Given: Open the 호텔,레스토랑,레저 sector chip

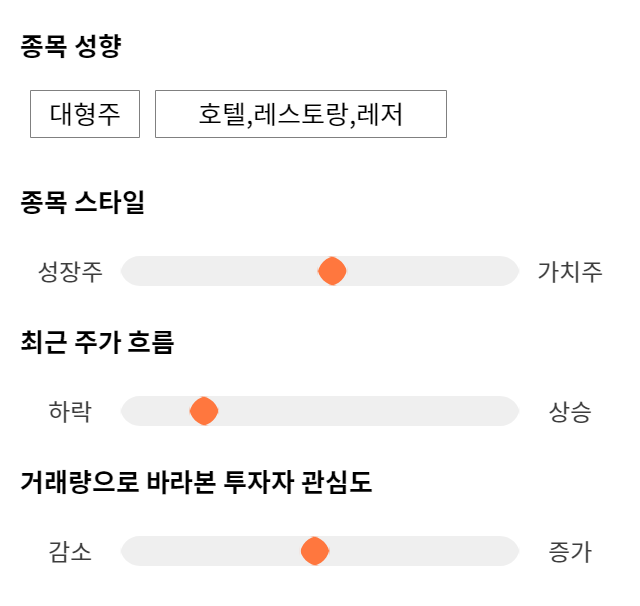Looking at the screenshot, I should coord(301,114).
